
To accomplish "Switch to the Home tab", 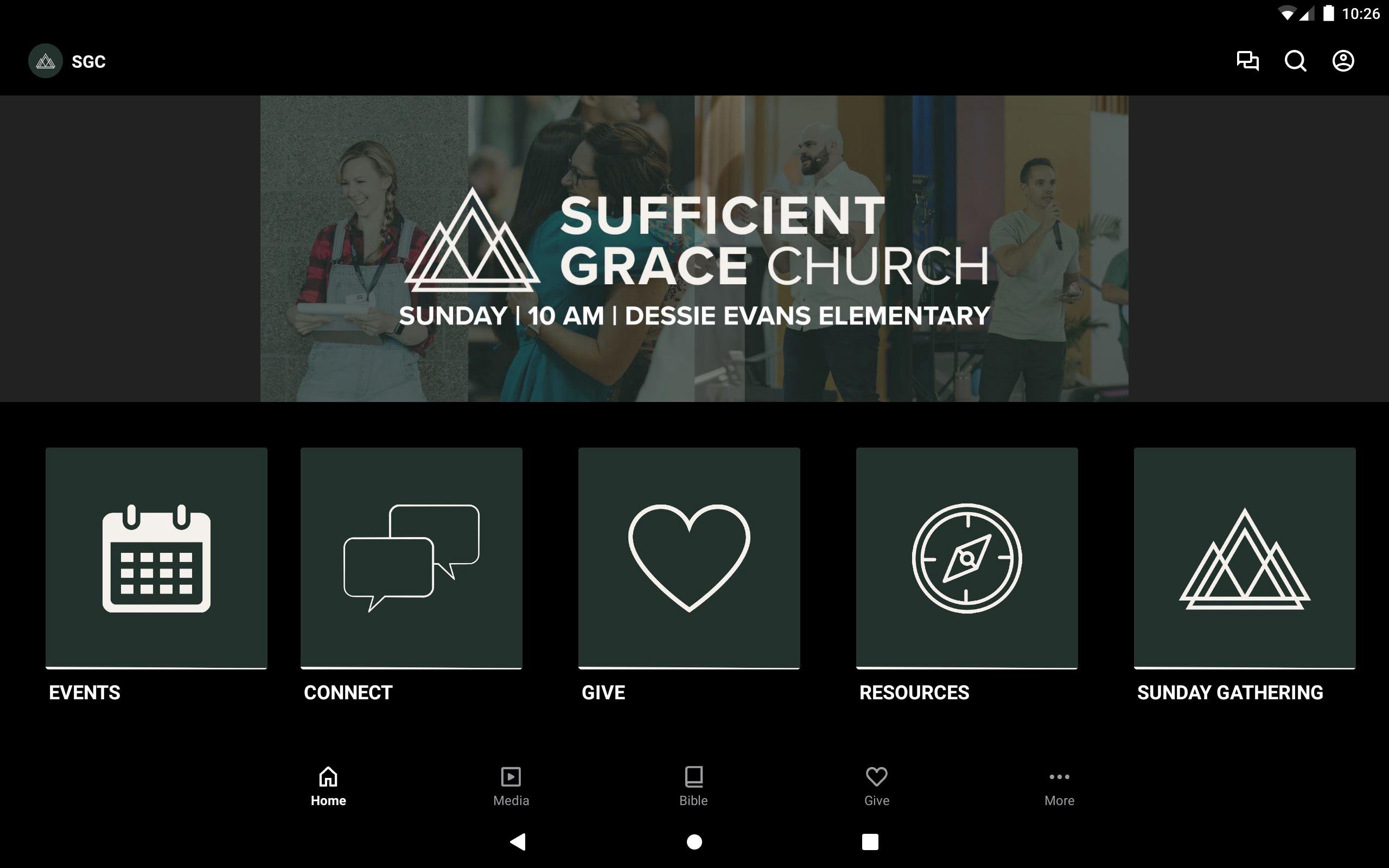I will pos(328,786).
